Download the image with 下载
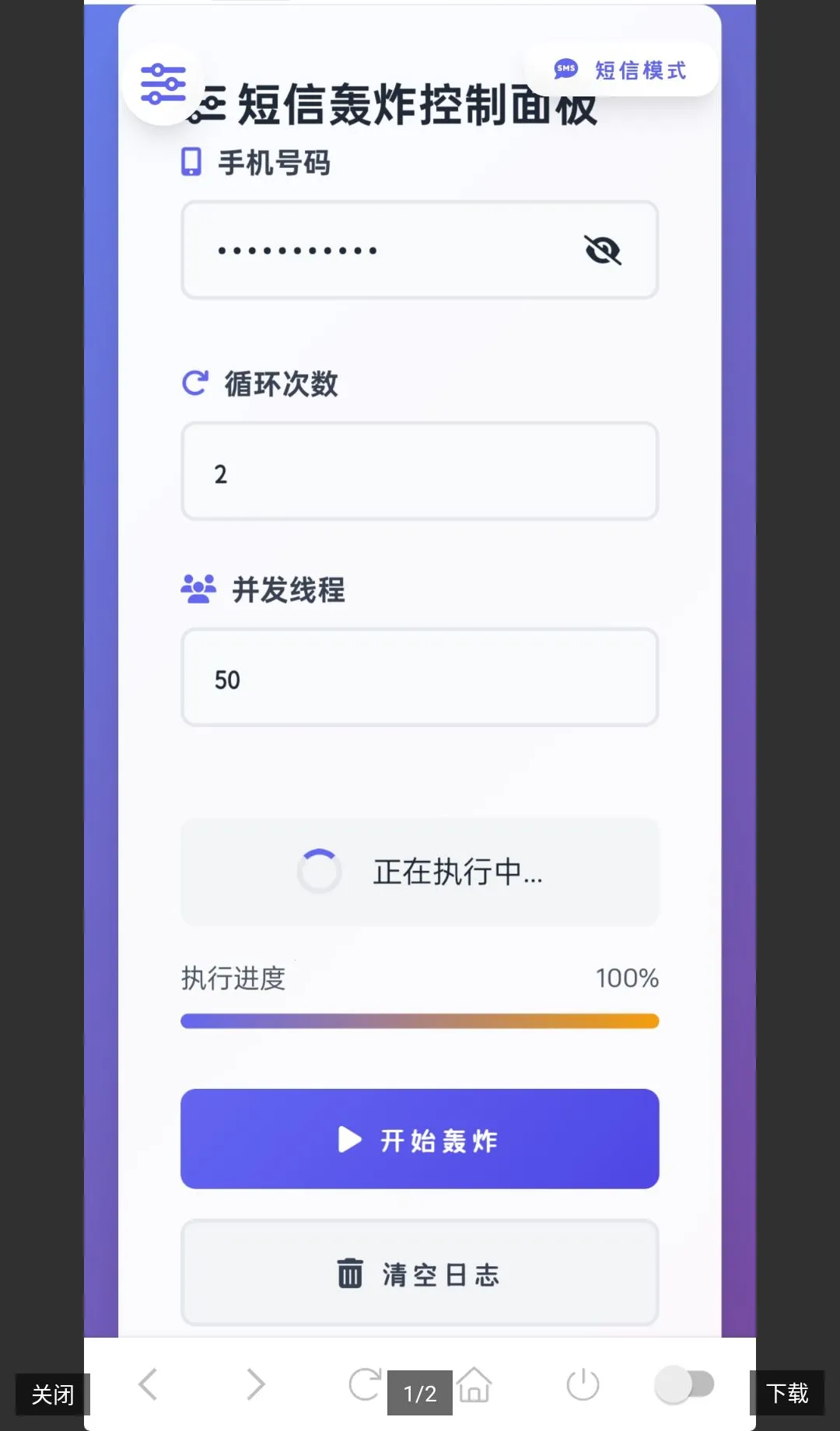Image resolution: width=840 pixels, height=1431 pixels. point(787,1393)
